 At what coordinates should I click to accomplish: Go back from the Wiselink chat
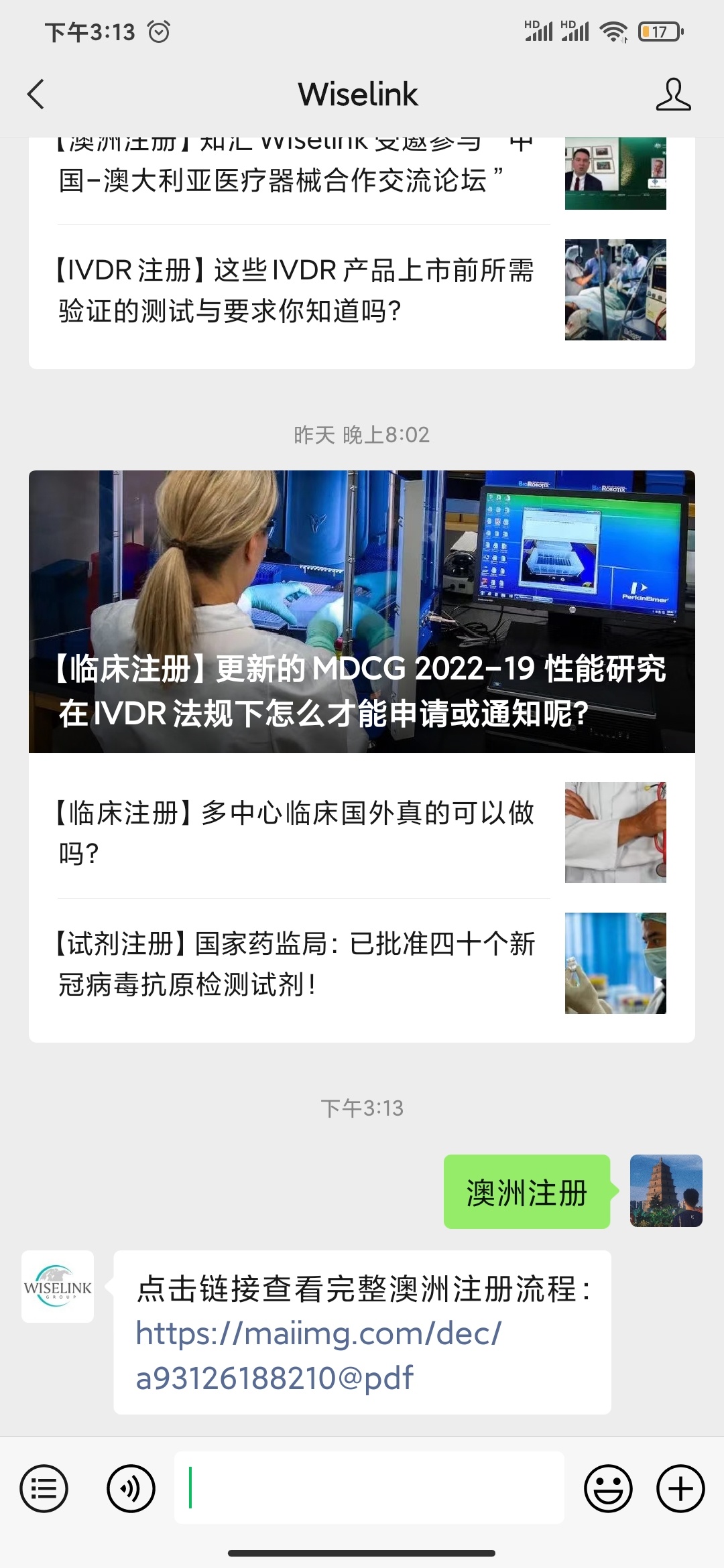coord(36,94)
